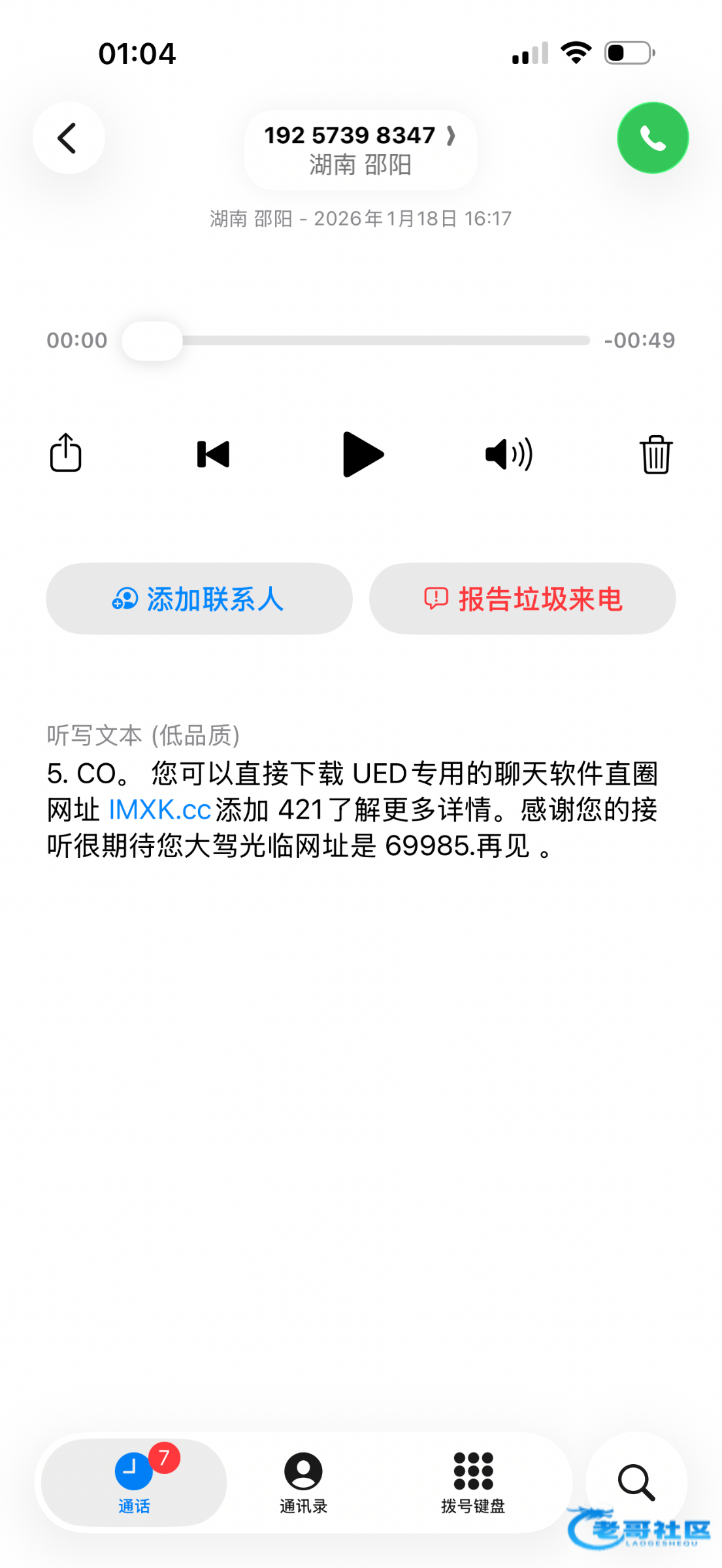Image resolution: width=722 pixels, height=1568 pixels.
Task: Open search with the magnifier icon
Action: pos(636,1482)
